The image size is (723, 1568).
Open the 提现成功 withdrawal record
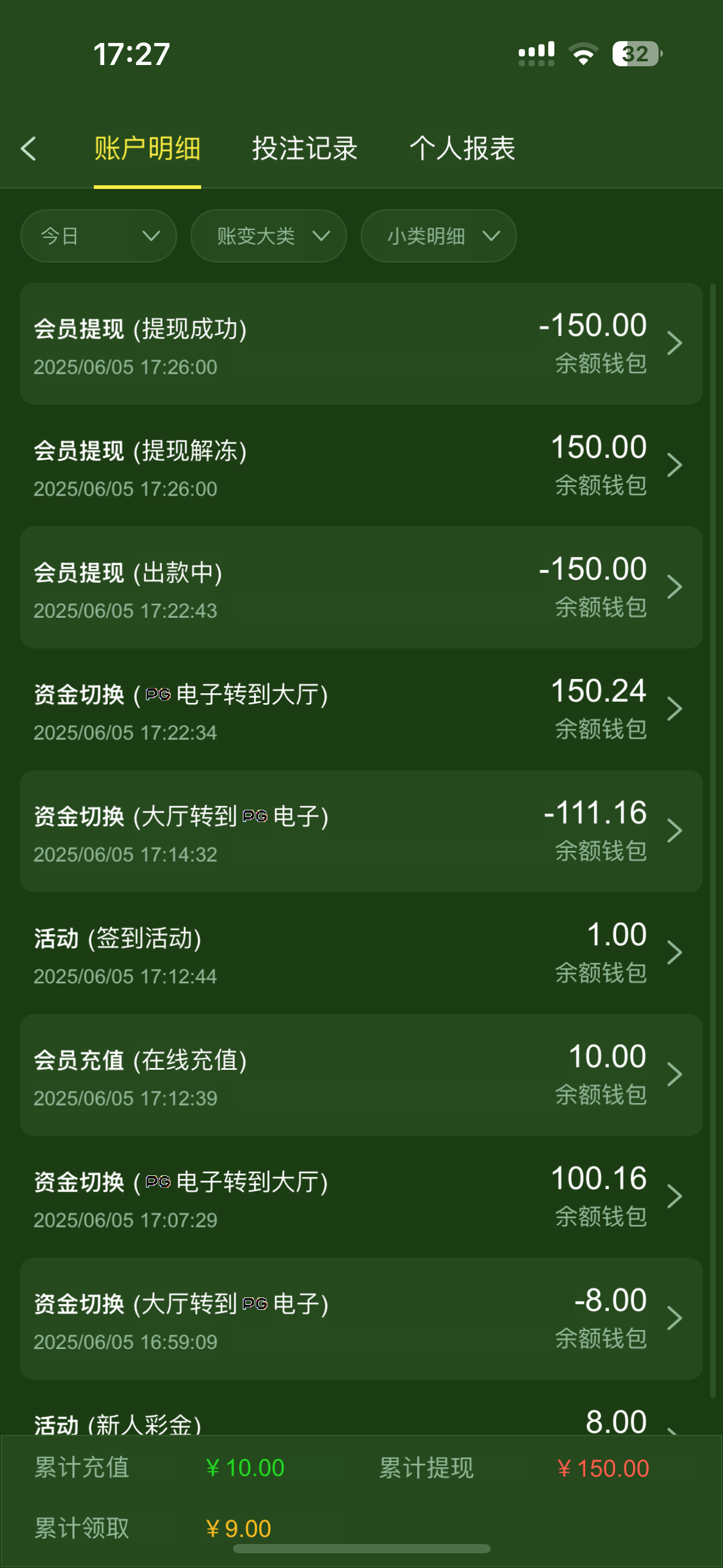coord(361,344)
